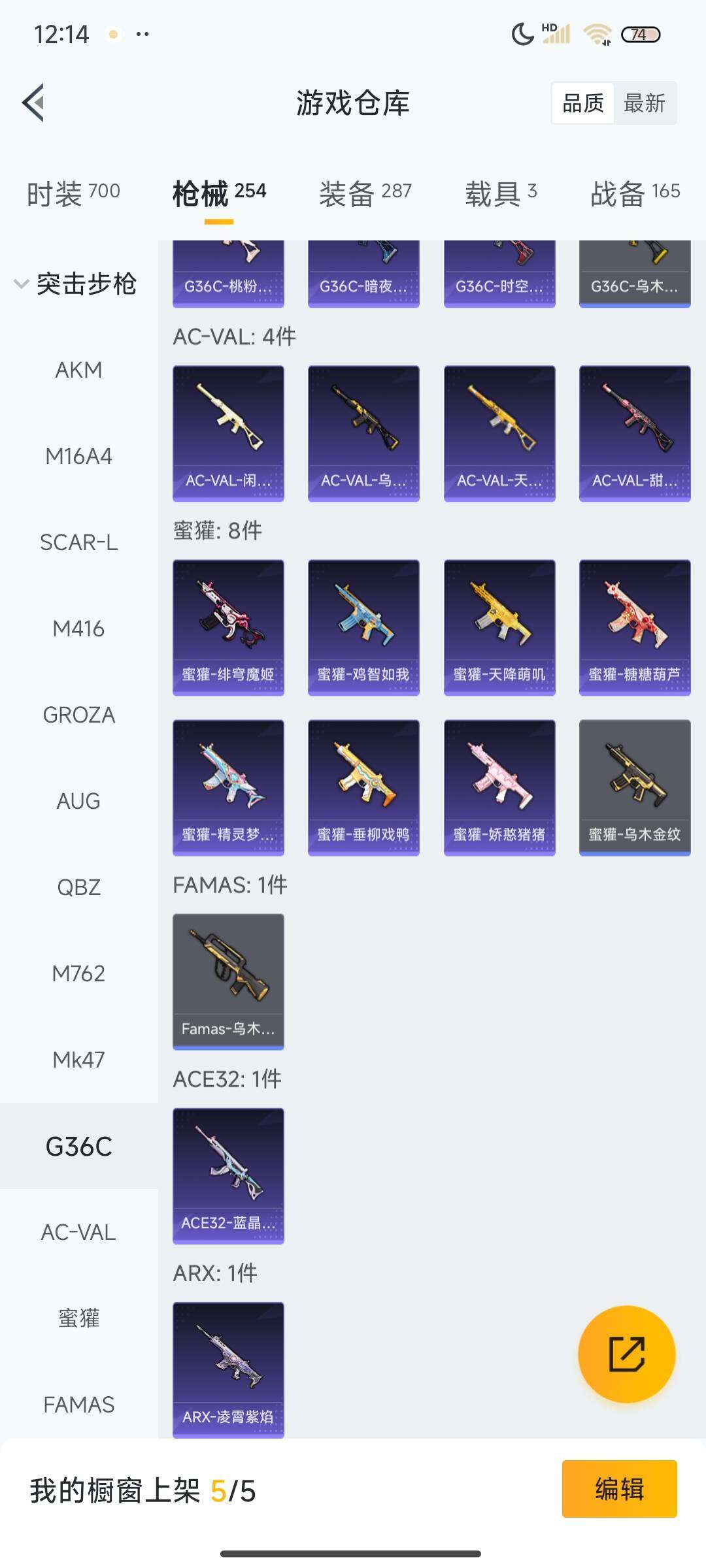Switch to the 装备 tab
The width and height of the screenshot is (706, 1568).
(x=365, y=193)
